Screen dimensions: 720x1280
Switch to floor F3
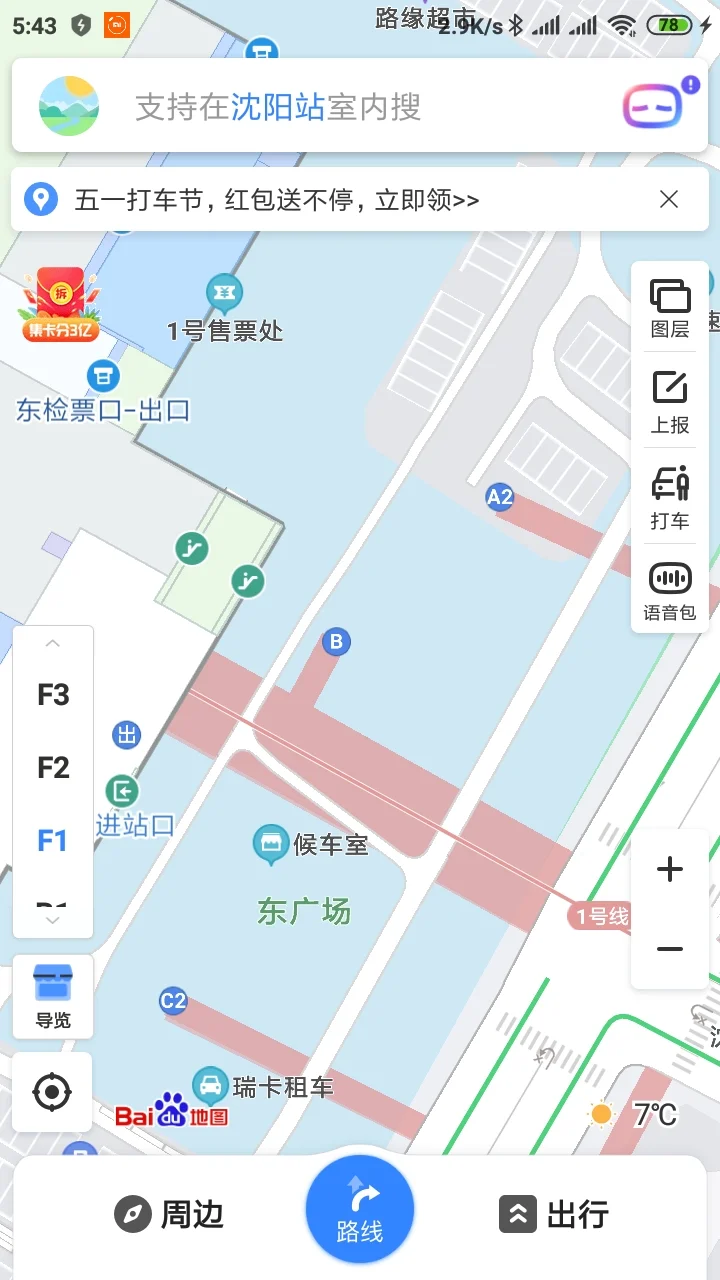click(51, 694)
